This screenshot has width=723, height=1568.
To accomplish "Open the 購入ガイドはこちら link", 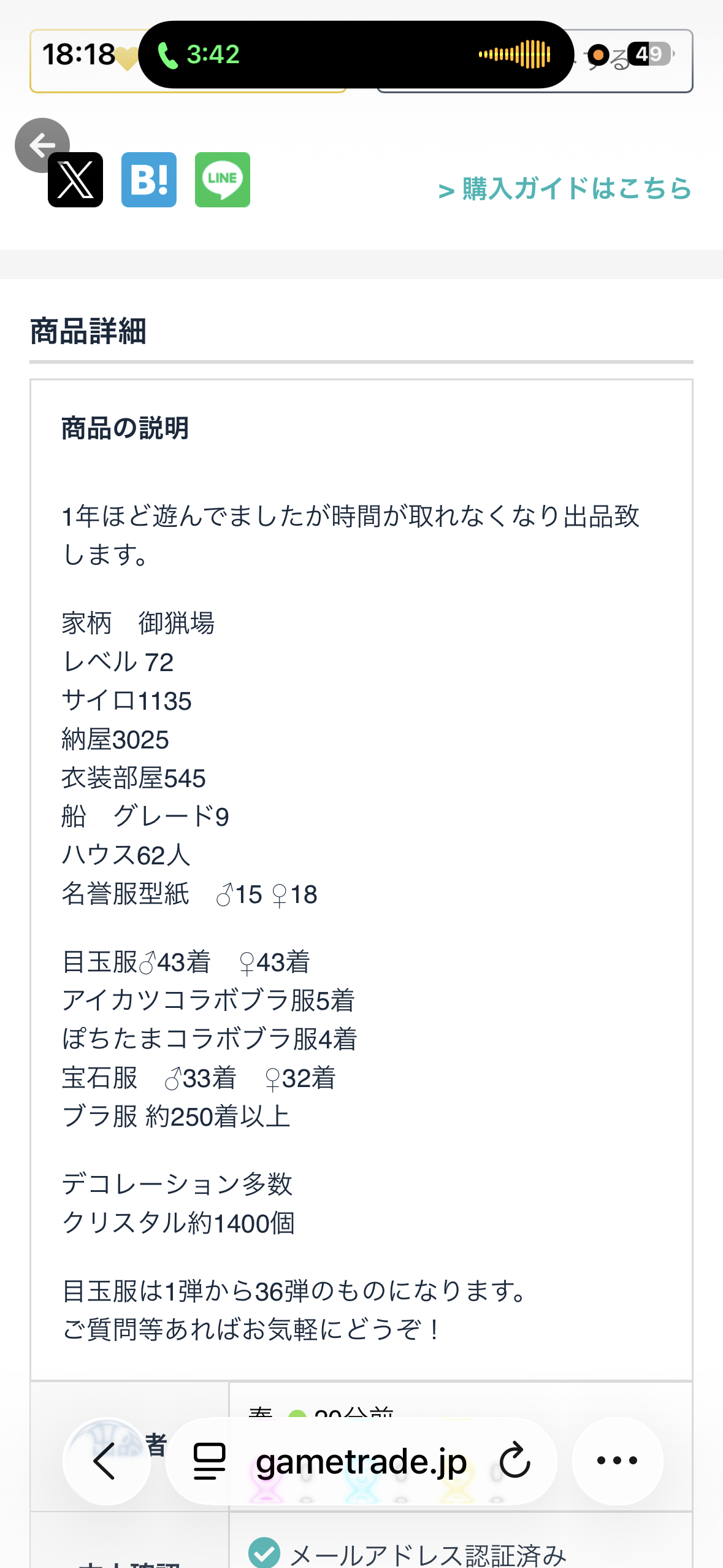I will pos(565,188).
